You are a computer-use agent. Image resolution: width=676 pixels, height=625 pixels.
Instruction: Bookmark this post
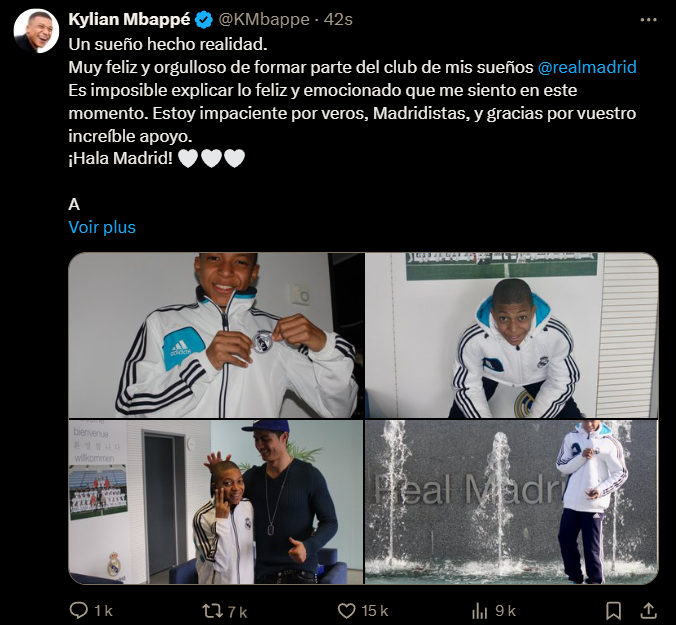(x=614, y=610)
